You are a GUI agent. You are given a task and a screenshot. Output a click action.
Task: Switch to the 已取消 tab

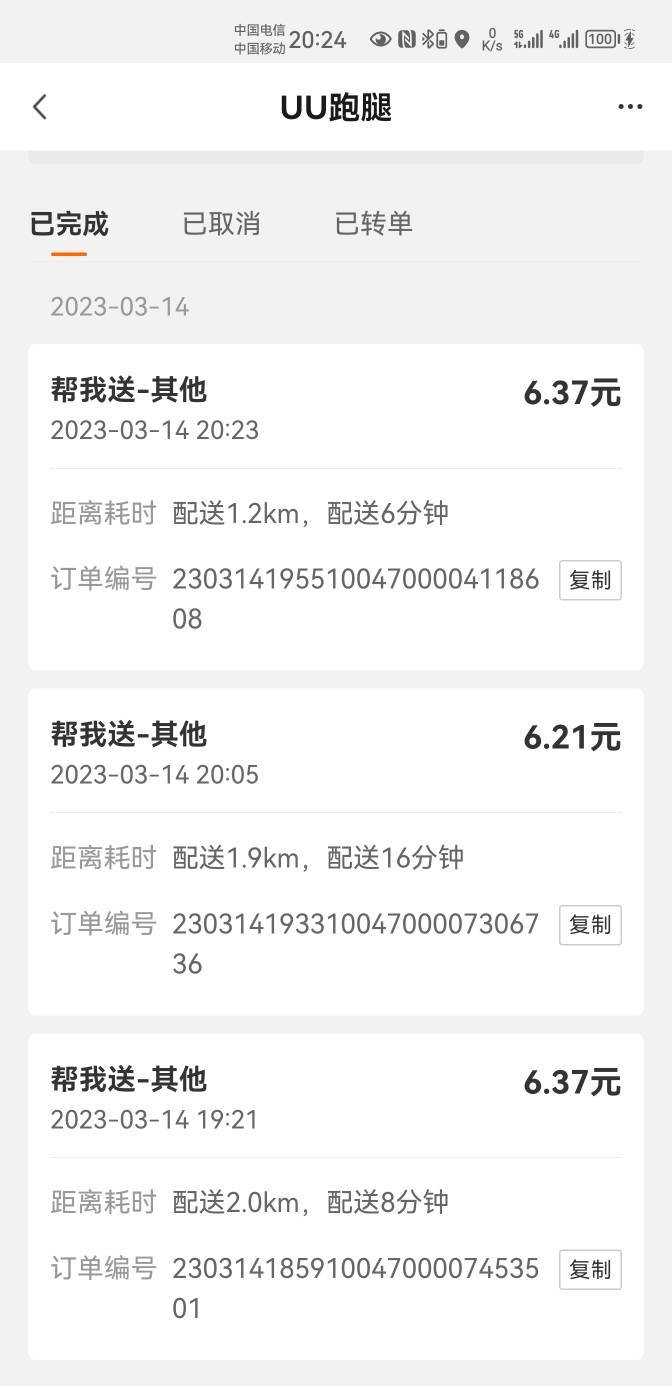click(x=221, y=223)
